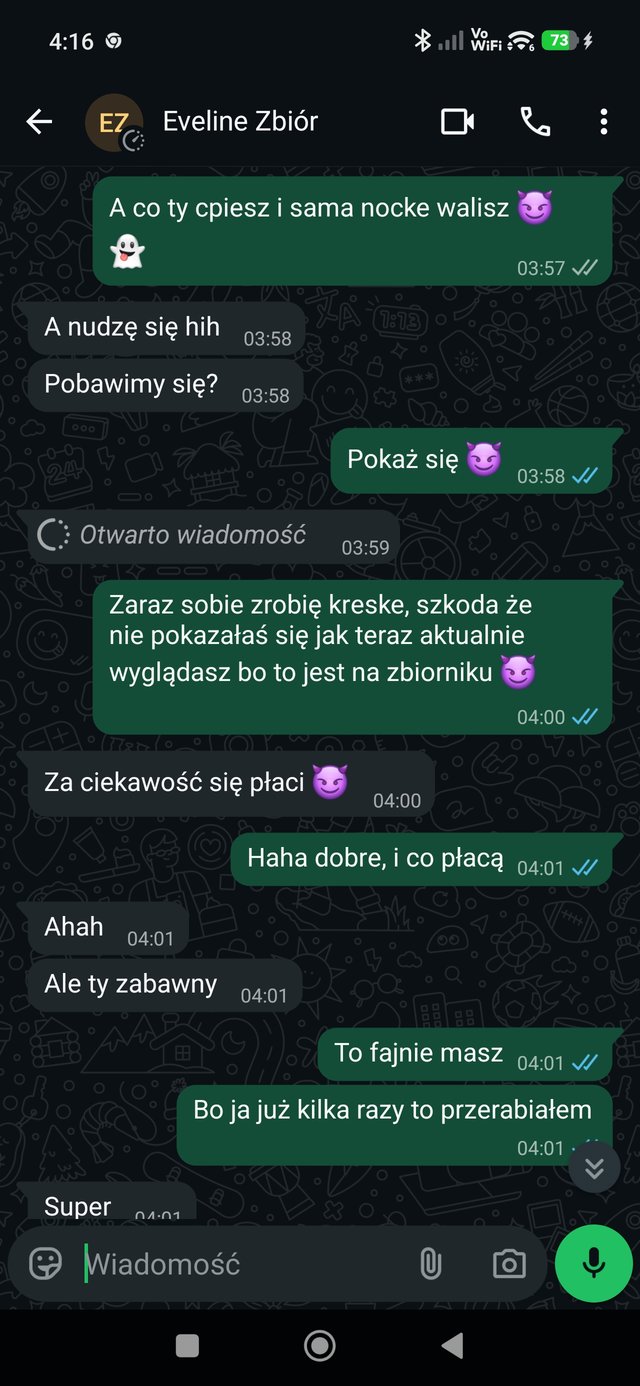Screen dimensions: 640x1386
Task: Focus the Wiadomość message field
Action: pos(240,1264)
